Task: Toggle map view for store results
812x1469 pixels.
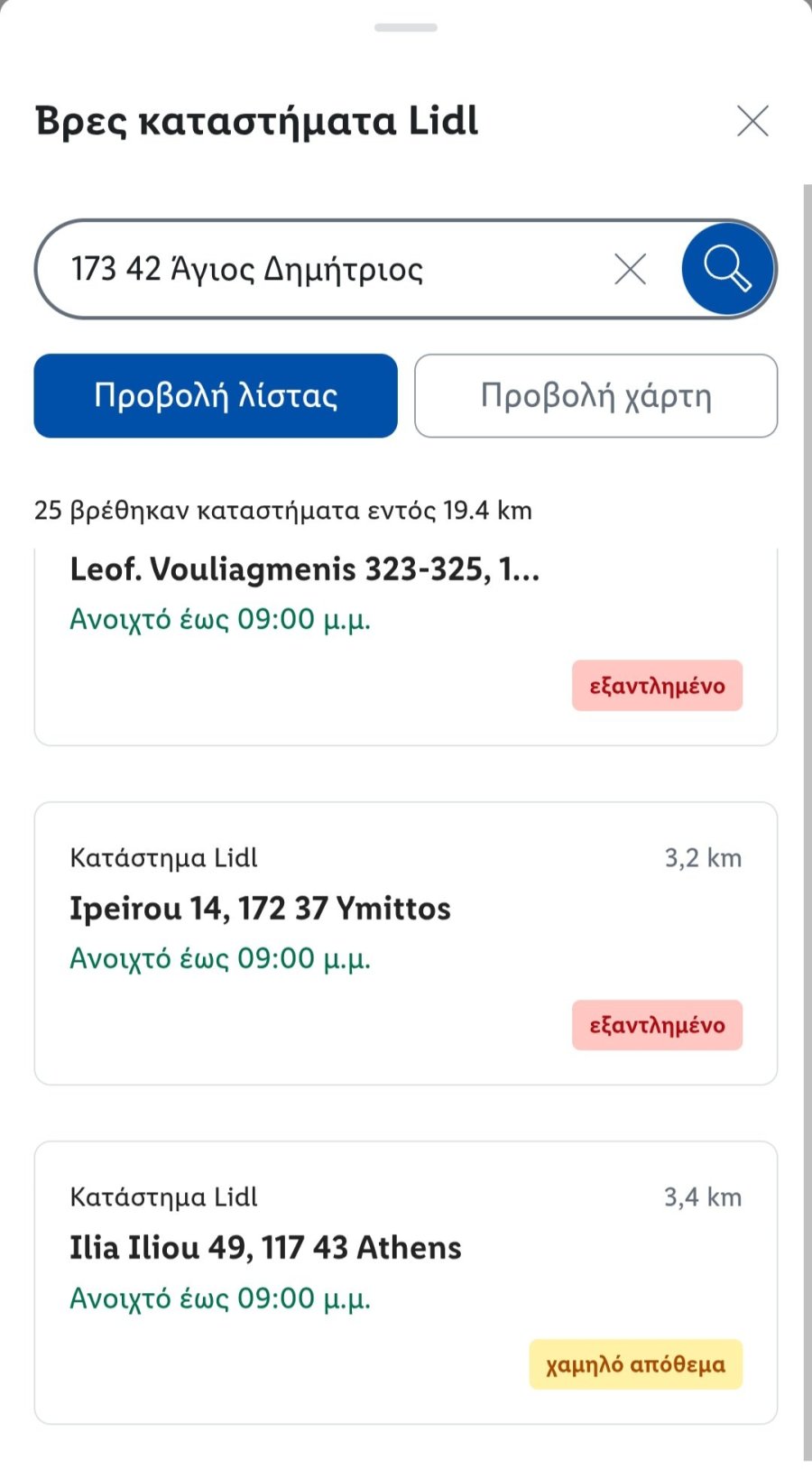Action: tap(595, 396)
